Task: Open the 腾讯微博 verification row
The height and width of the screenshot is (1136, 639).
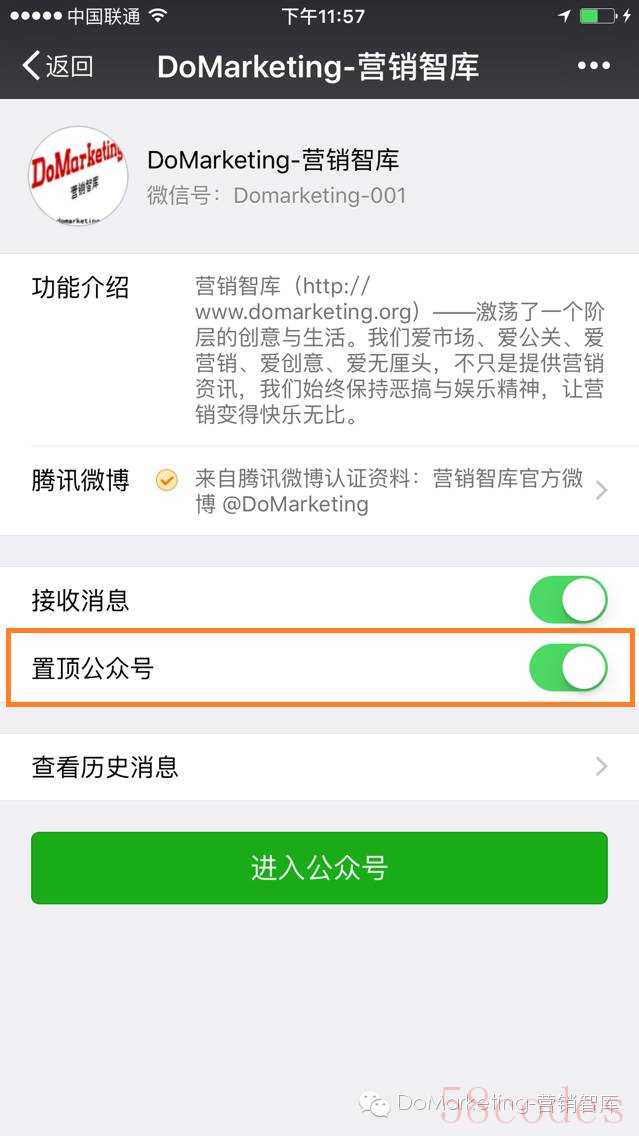Action: [x=320, y=490]
